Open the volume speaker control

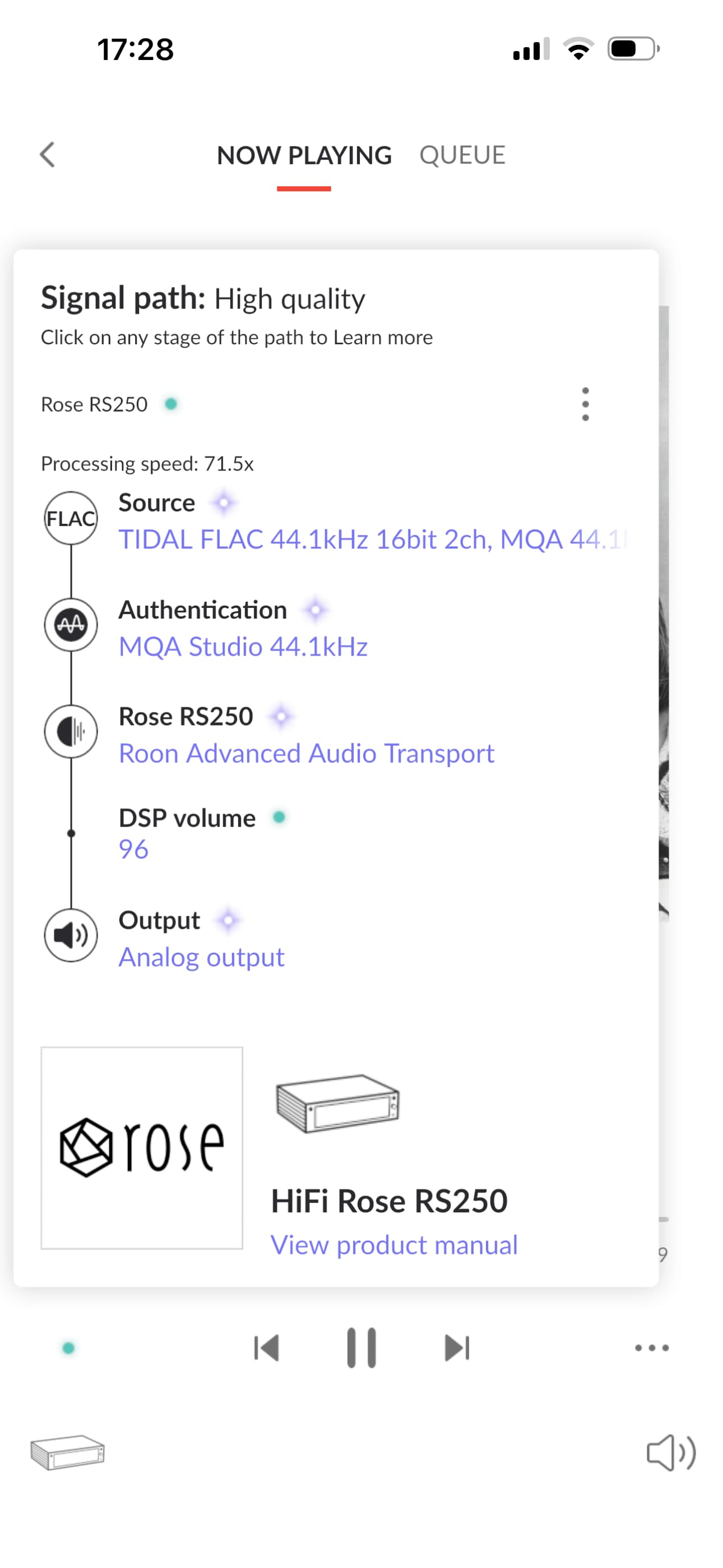tap(671, 1453)
